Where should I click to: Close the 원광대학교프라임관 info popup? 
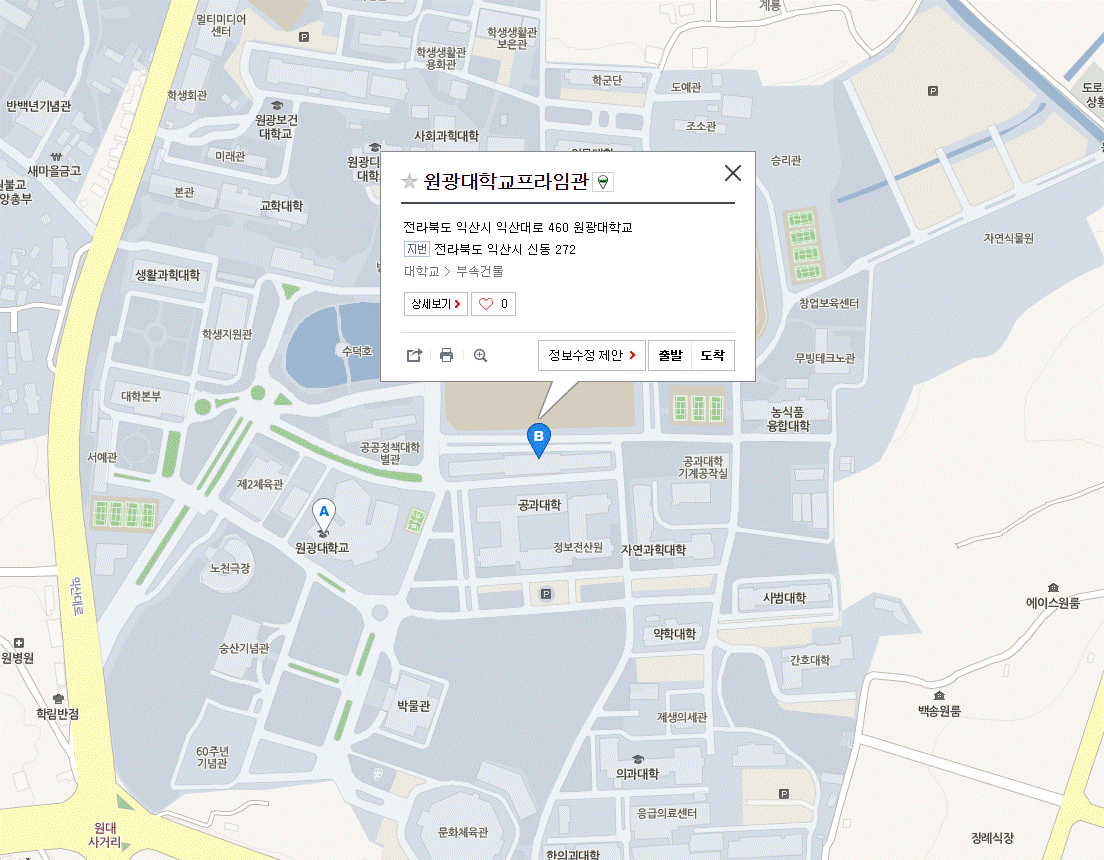point(733,173)
